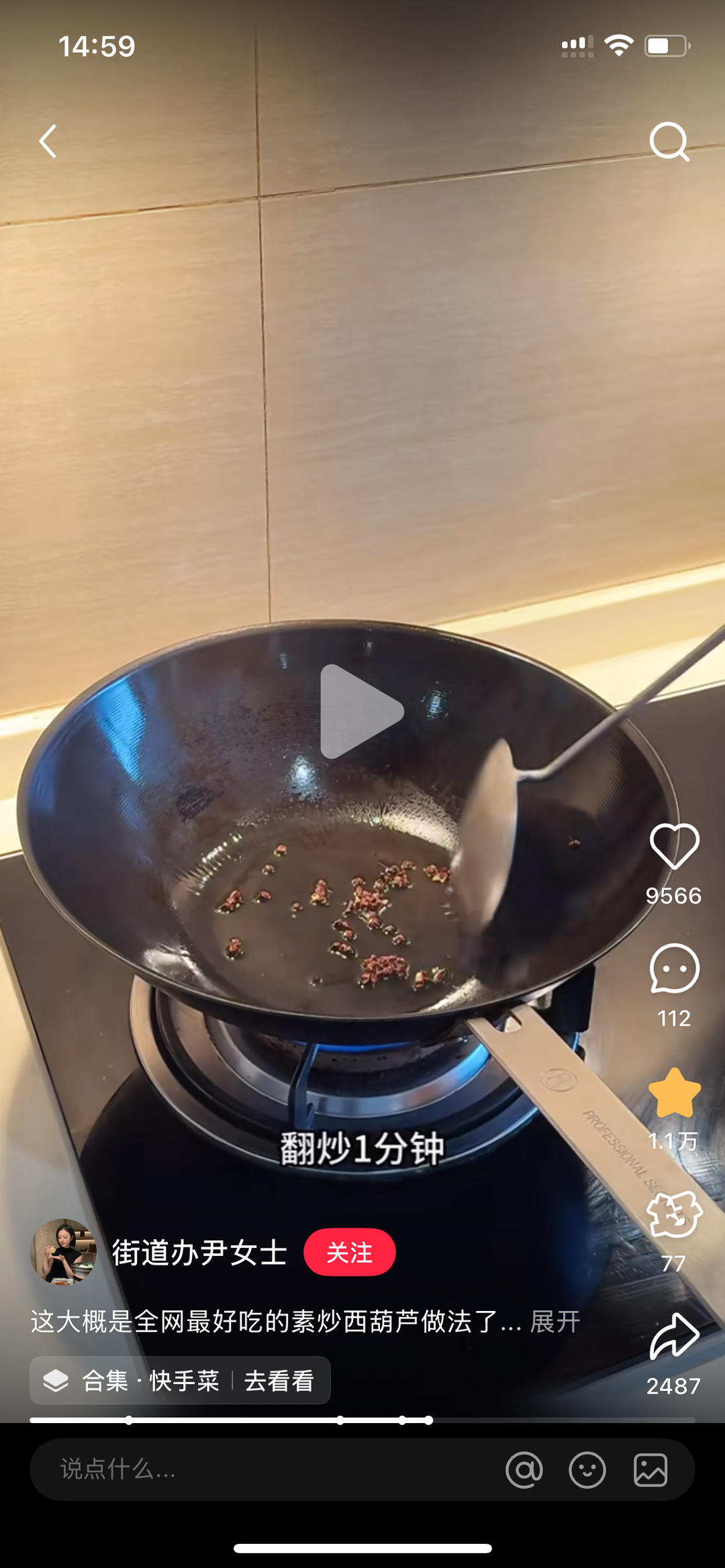Toggle the star favorite icon
Viewport: 725px width, 1568px height.
coord(674,1093)
